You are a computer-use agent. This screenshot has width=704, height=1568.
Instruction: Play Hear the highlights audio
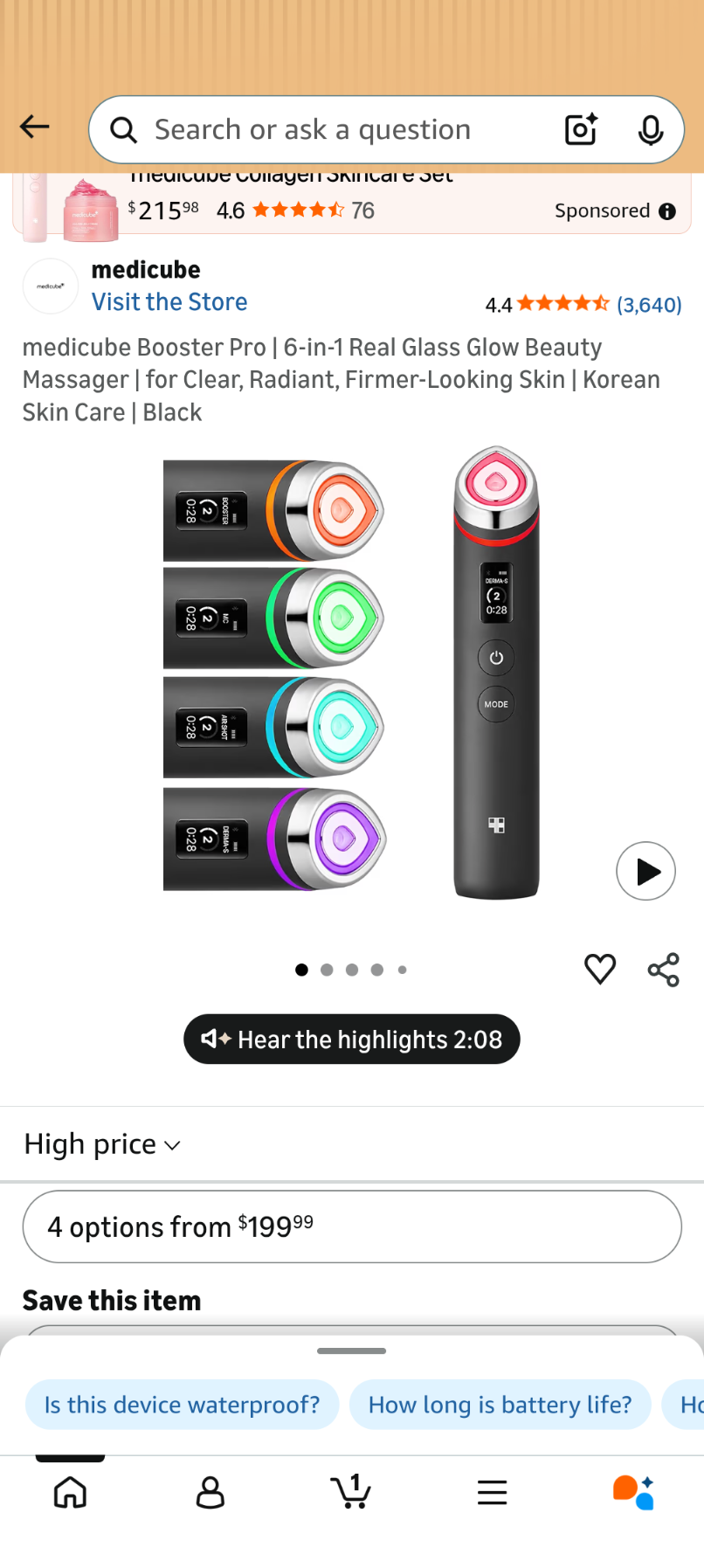coord(352,1040)
